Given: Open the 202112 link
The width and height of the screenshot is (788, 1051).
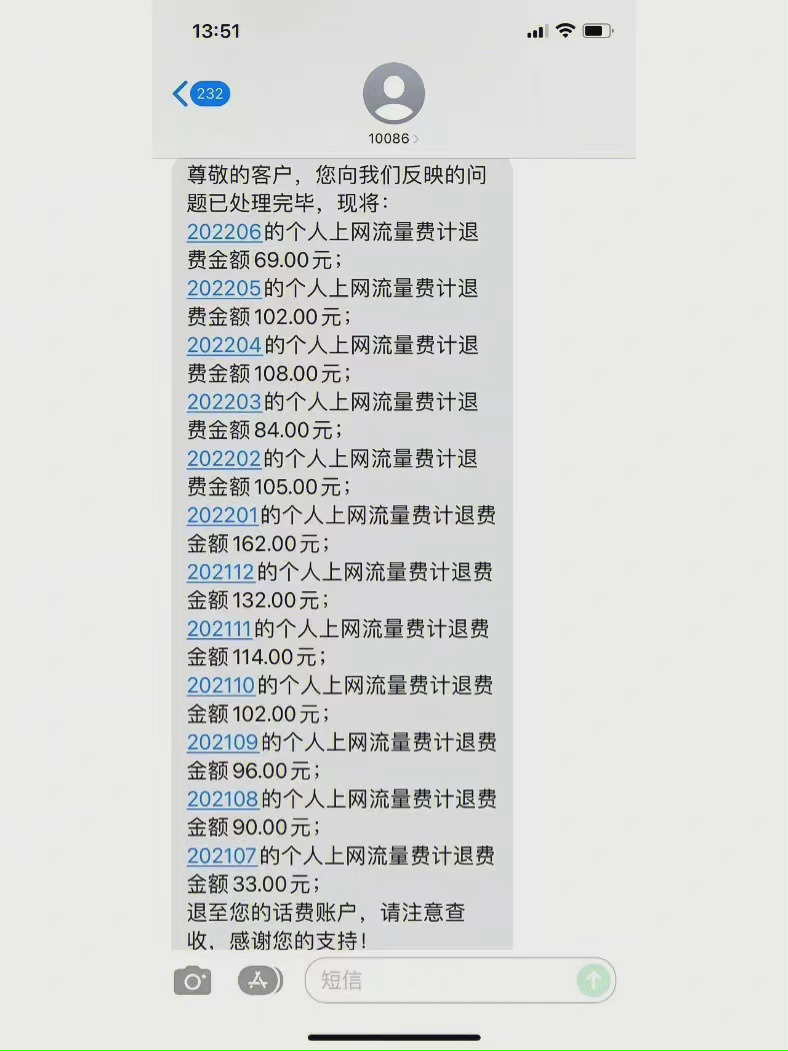Looking at the screenshot, I should (220, 573).
